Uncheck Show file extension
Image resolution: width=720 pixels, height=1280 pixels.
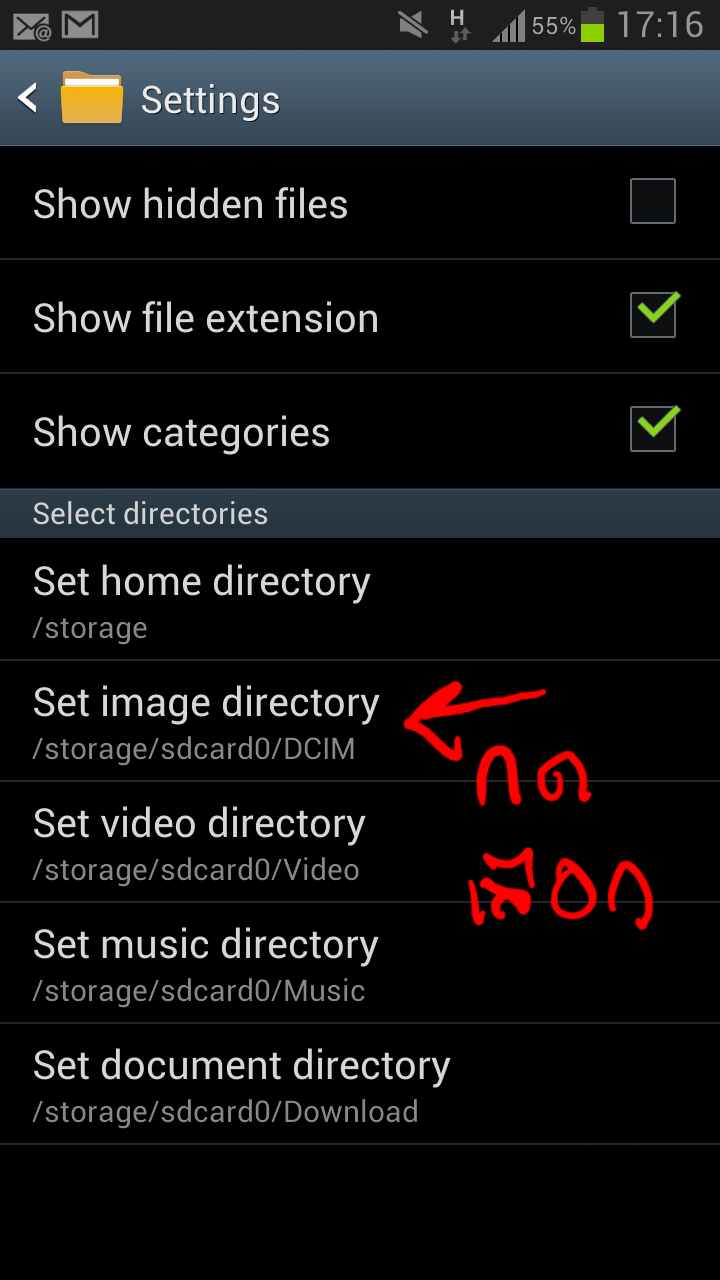[x=652, y=316]
